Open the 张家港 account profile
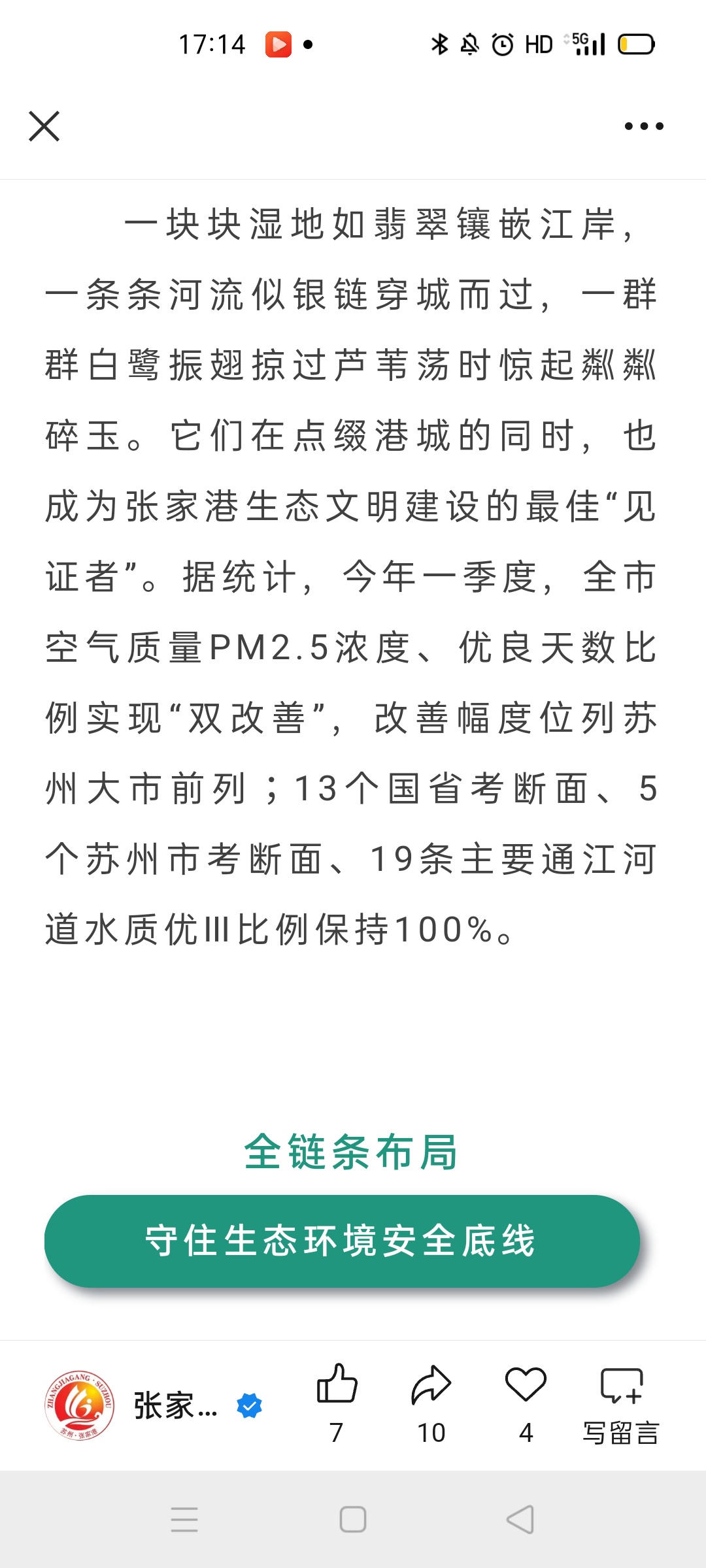The height and width of the screenshot is (1568, 706). coord(154,1406)
